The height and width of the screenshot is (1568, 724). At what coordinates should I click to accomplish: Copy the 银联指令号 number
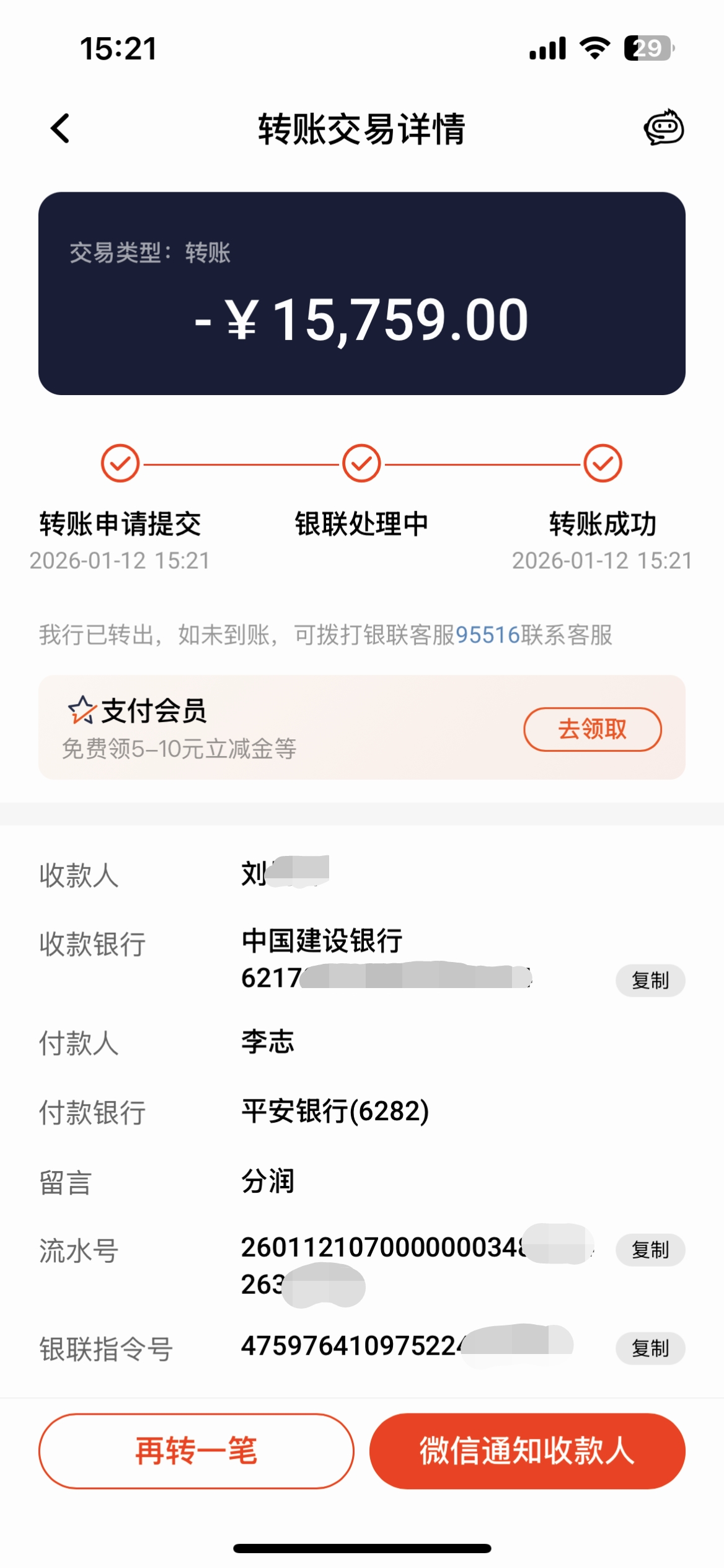(650, 1348)
